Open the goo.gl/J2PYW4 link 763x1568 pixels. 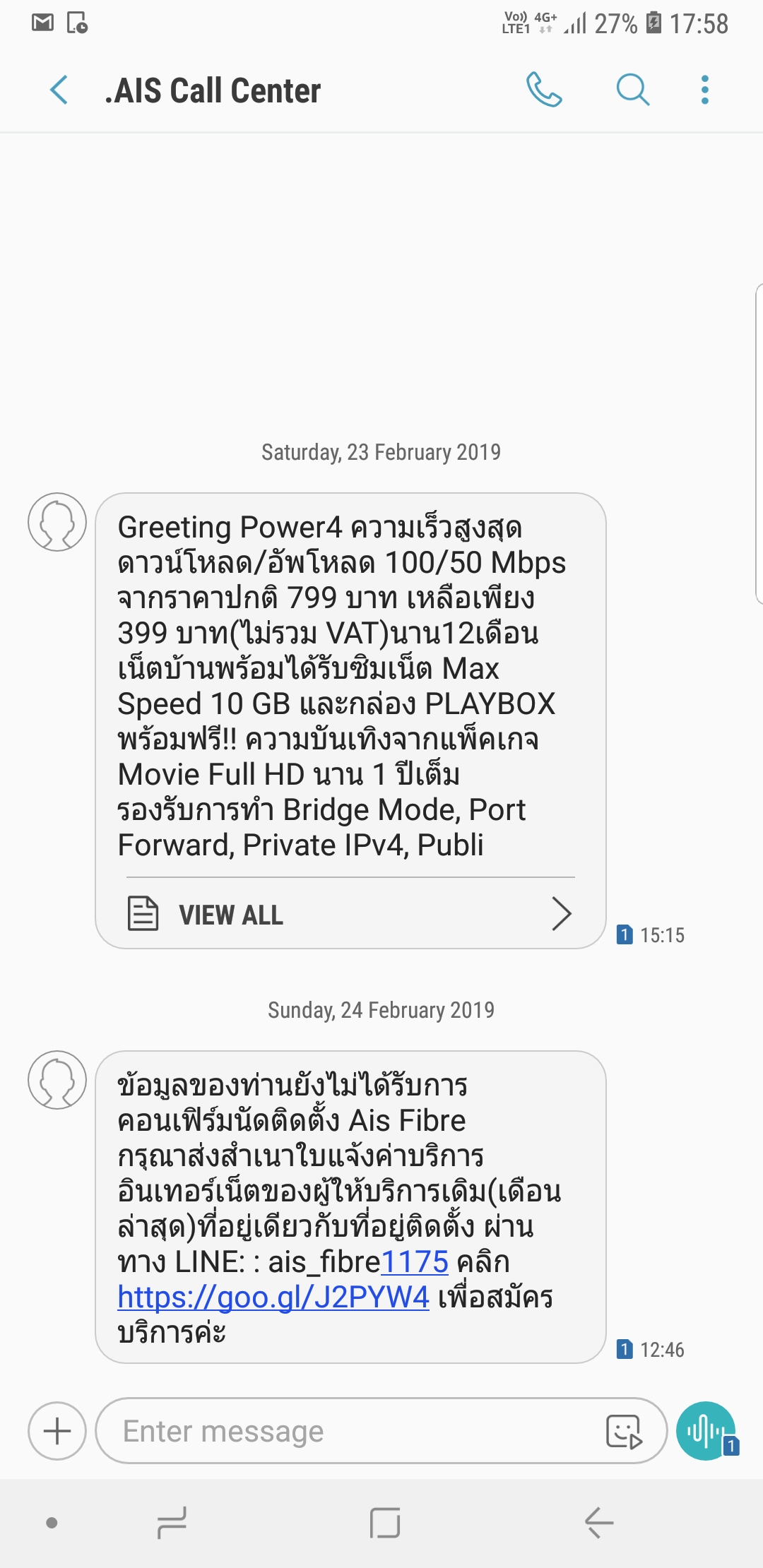pos(273,1297)
